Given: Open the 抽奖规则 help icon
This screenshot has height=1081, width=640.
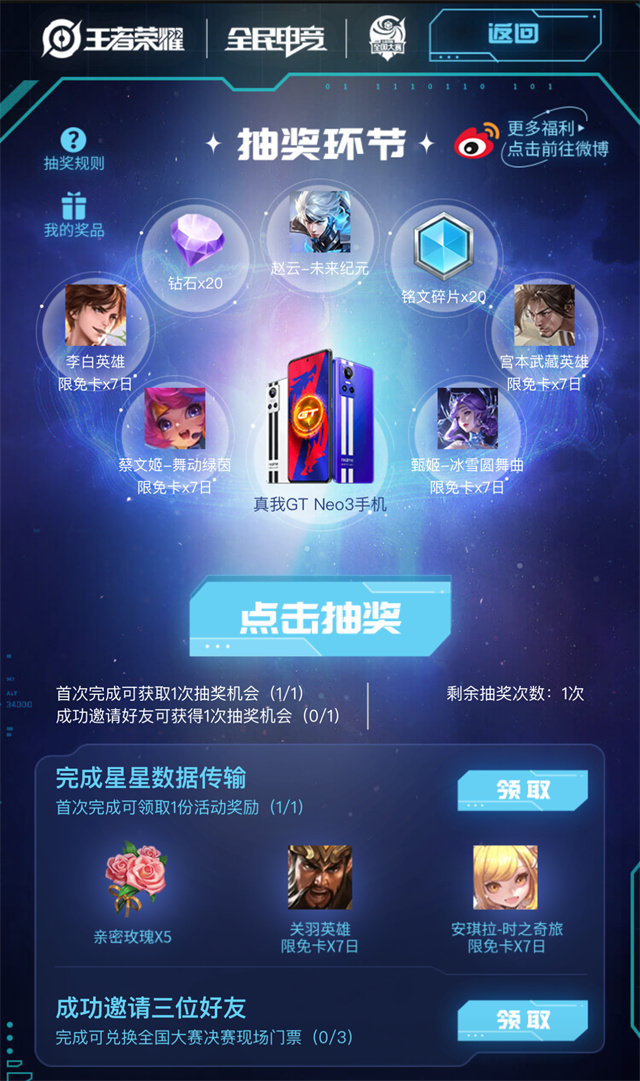Looking at the screenshot, I should click(73, 140).
